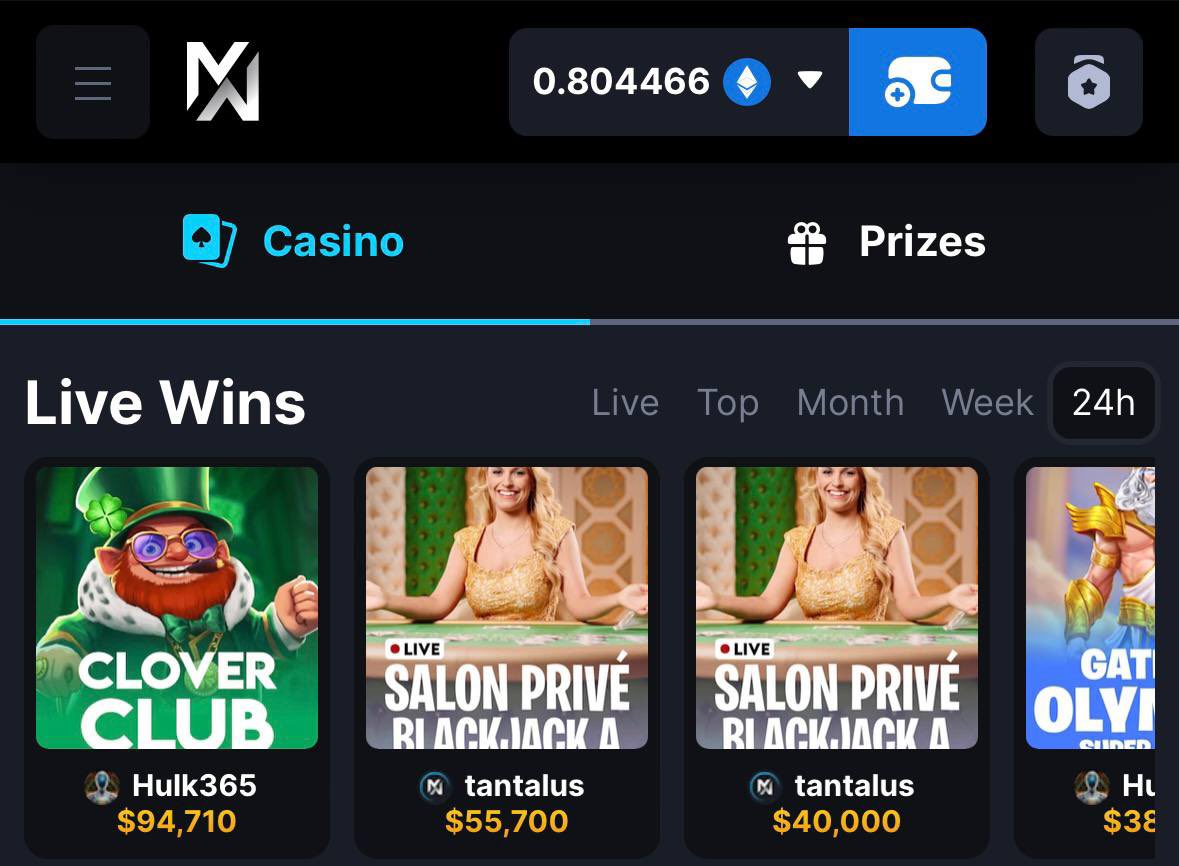Select the 24h wins filter

tap(1103, 403)
